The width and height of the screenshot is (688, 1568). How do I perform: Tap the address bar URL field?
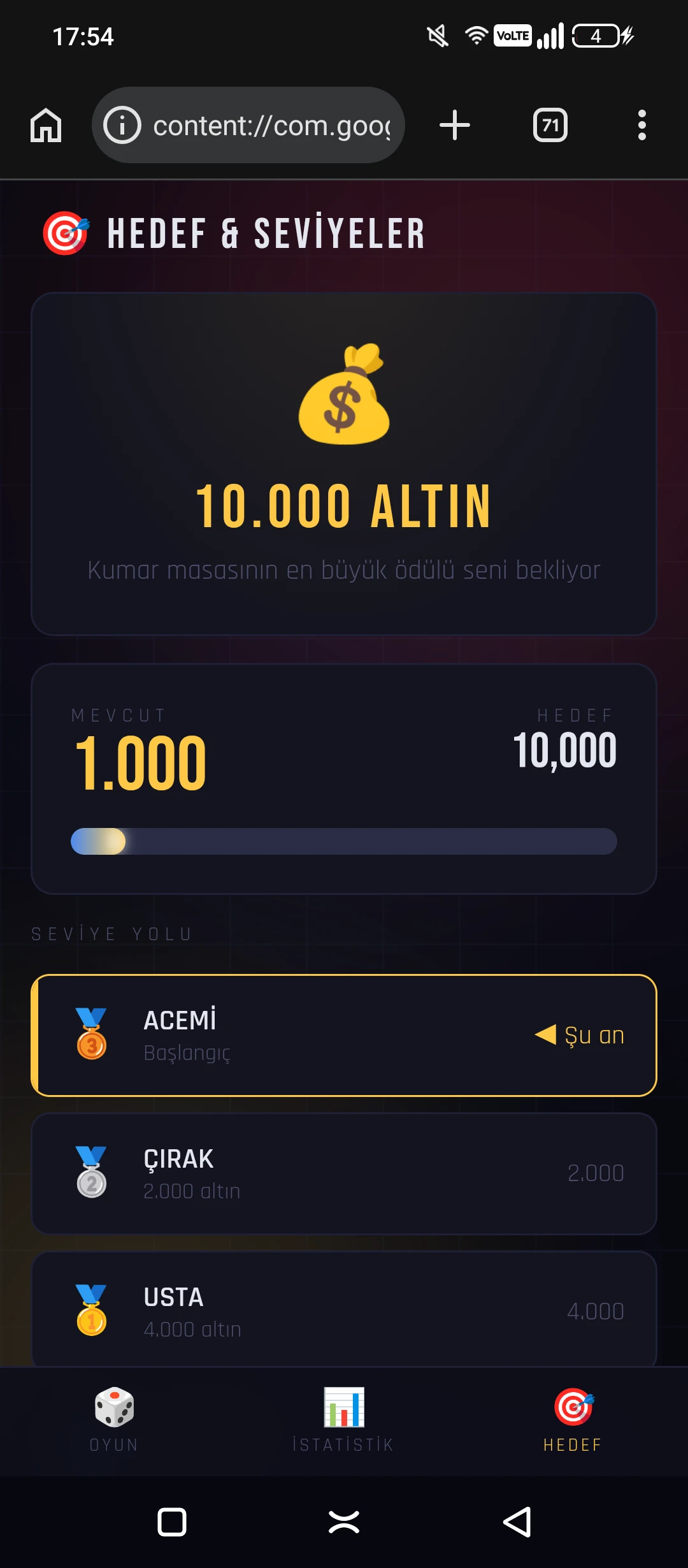coord(271,126)
